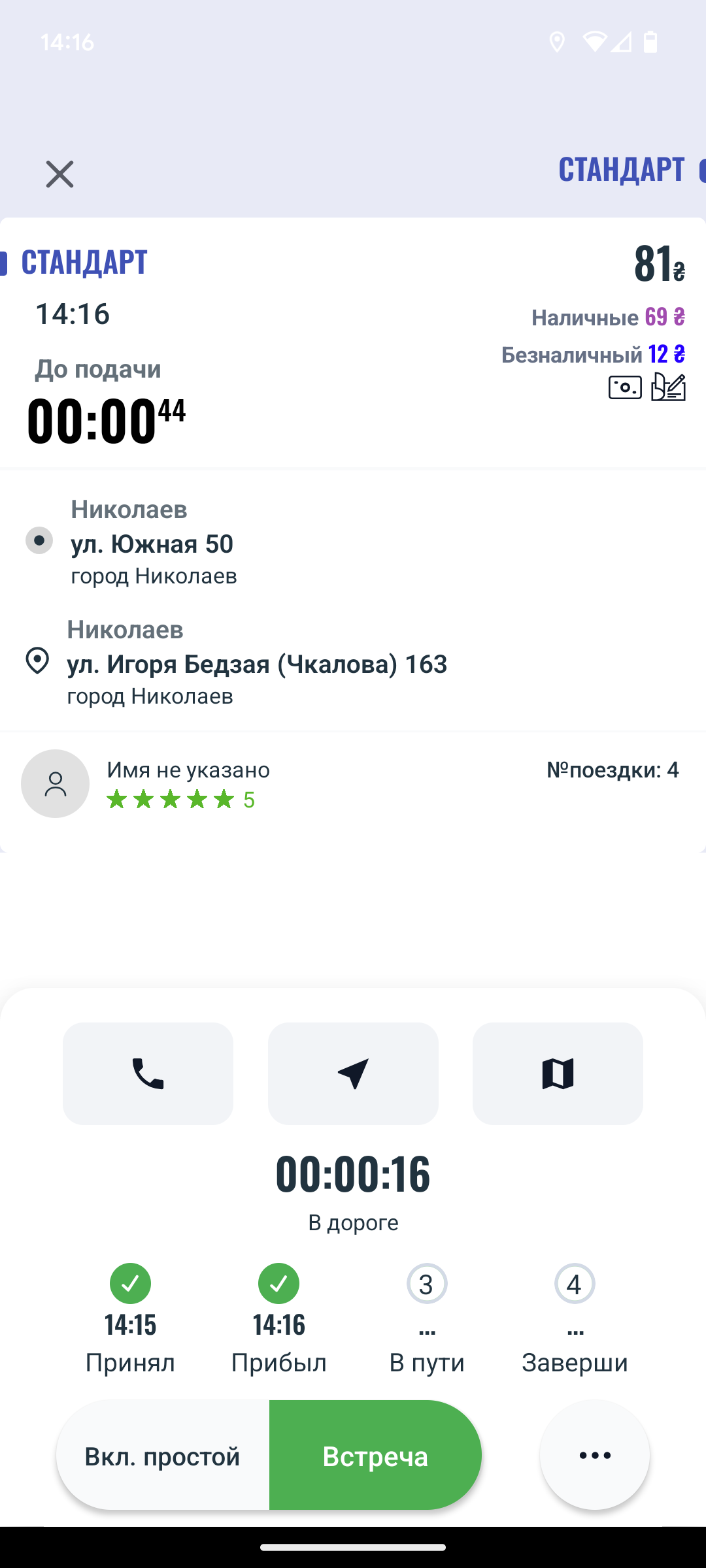Start navigation with the arrow button
The width and height of the screenshot is (706, 1568).
(x=353, y=1073)
